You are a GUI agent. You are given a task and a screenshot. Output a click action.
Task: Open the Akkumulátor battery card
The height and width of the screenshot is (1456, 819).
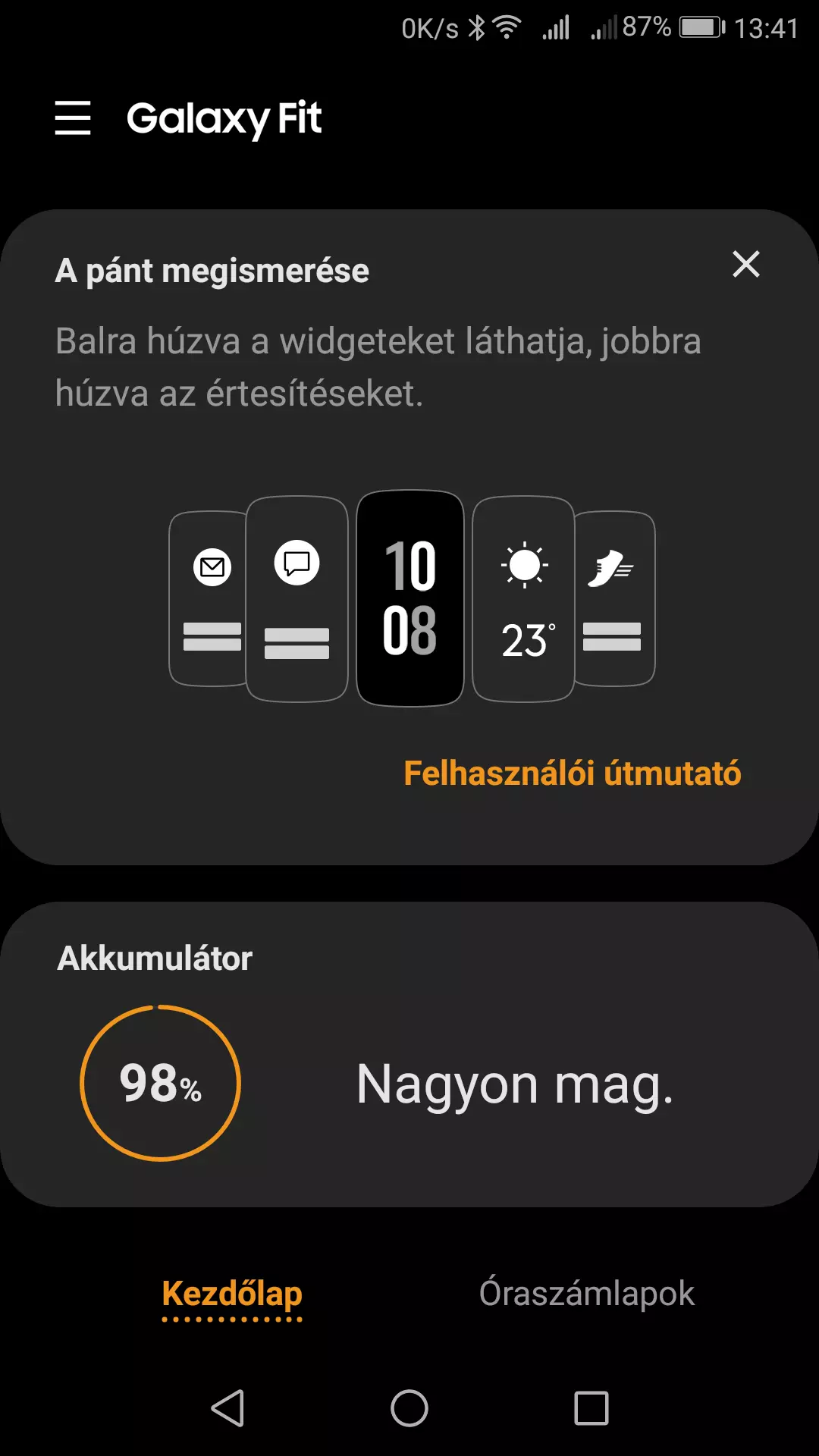pyautogui.click(x=409, y=1054)
